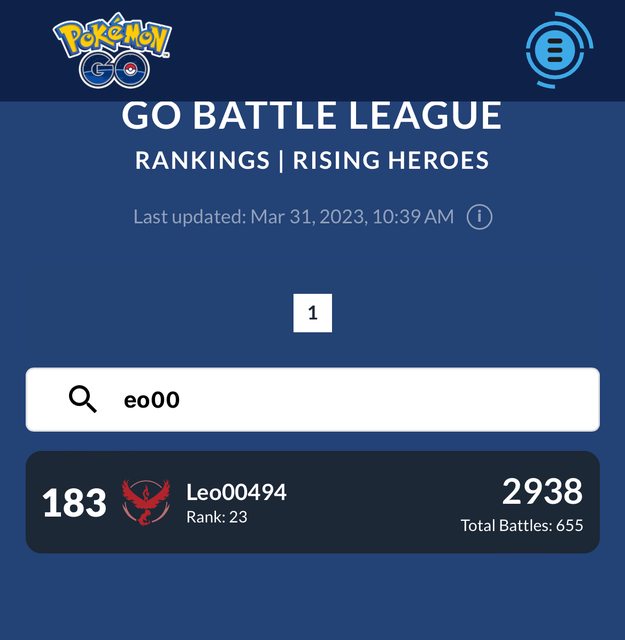Open the info icon beside Last updated
The width and height of the screenshot is (625, 640).
480,217
